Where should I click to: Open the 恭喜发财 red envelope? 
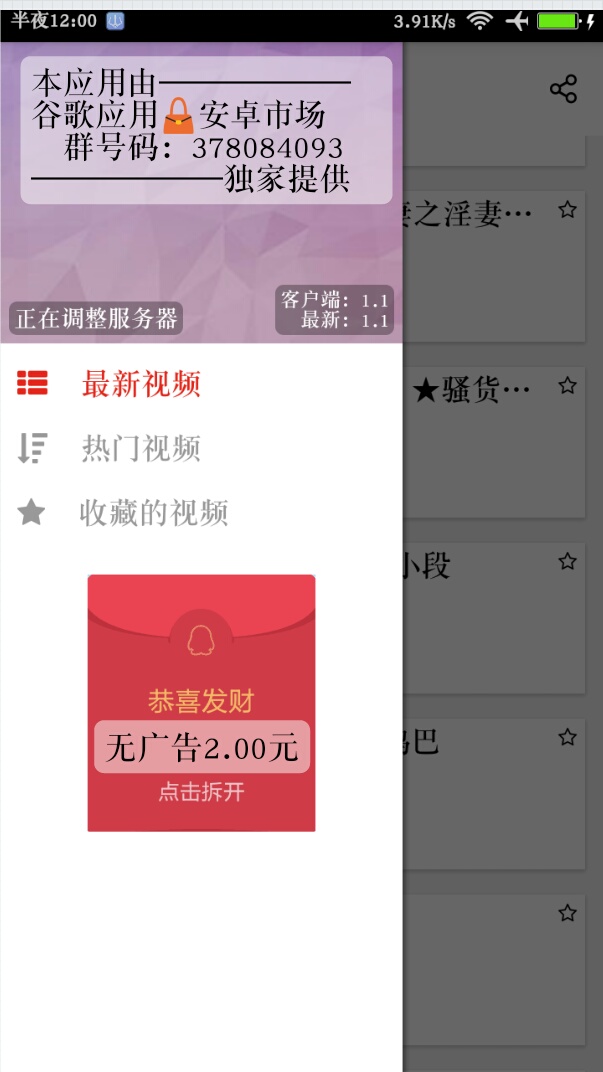(201, 703)
